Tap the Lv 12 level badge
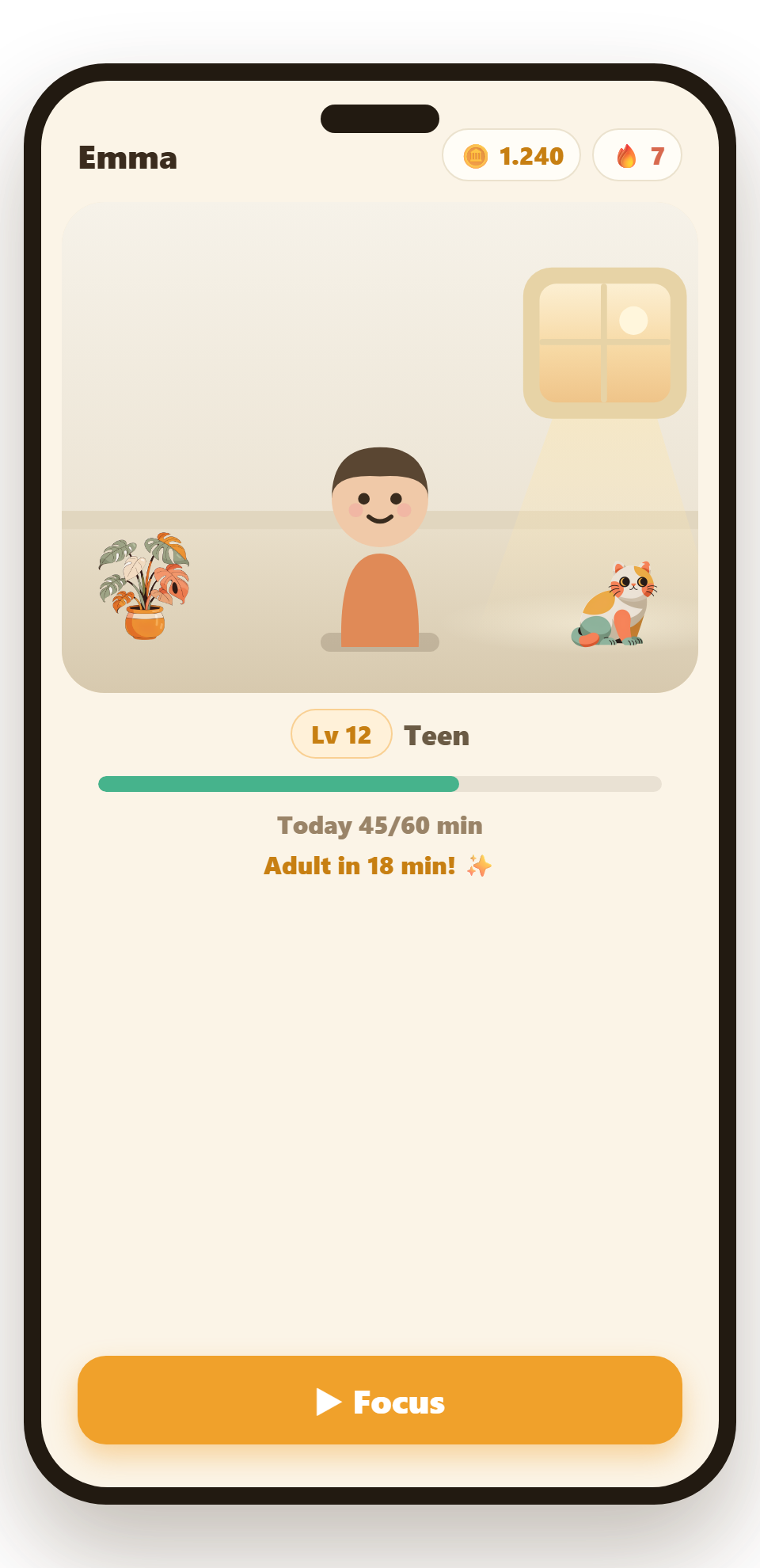The width and height of the screenshot is (760, 1568). pyautogui.click(x=341, y=734)
